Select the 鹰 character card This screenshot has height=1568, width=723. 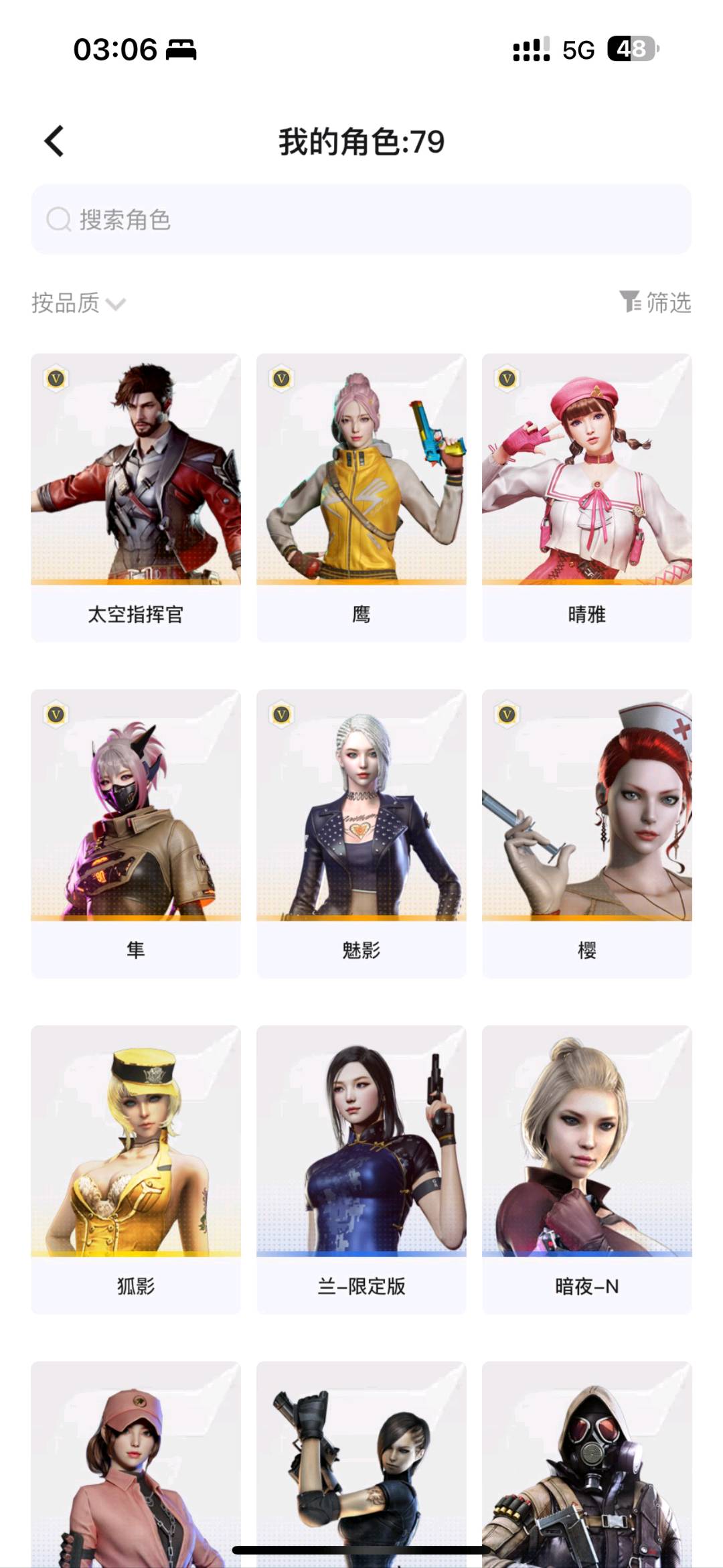tap(361, 498)
